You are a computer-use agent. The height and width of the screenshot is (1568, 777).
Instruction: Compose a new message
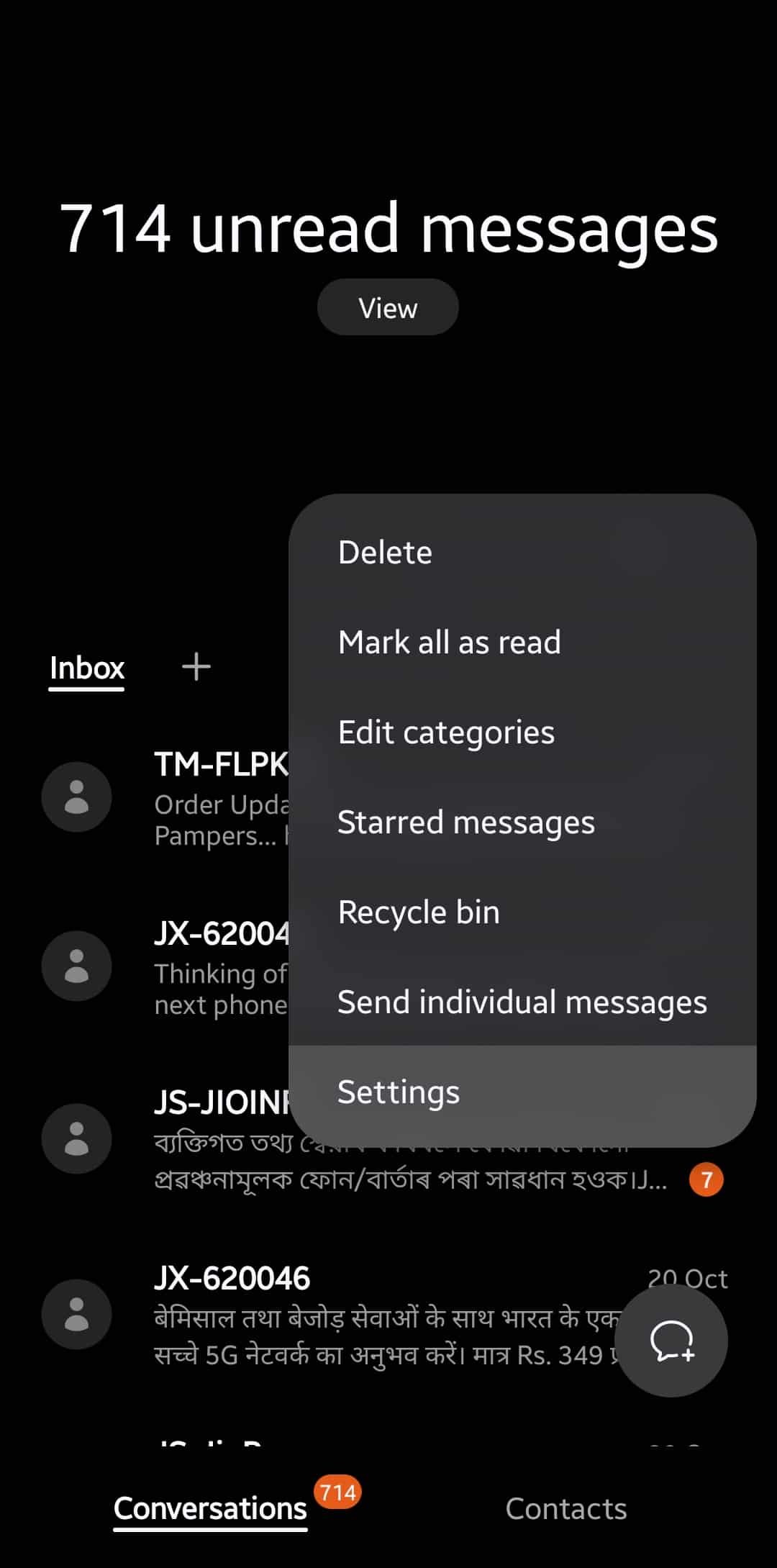(671, 1341)
